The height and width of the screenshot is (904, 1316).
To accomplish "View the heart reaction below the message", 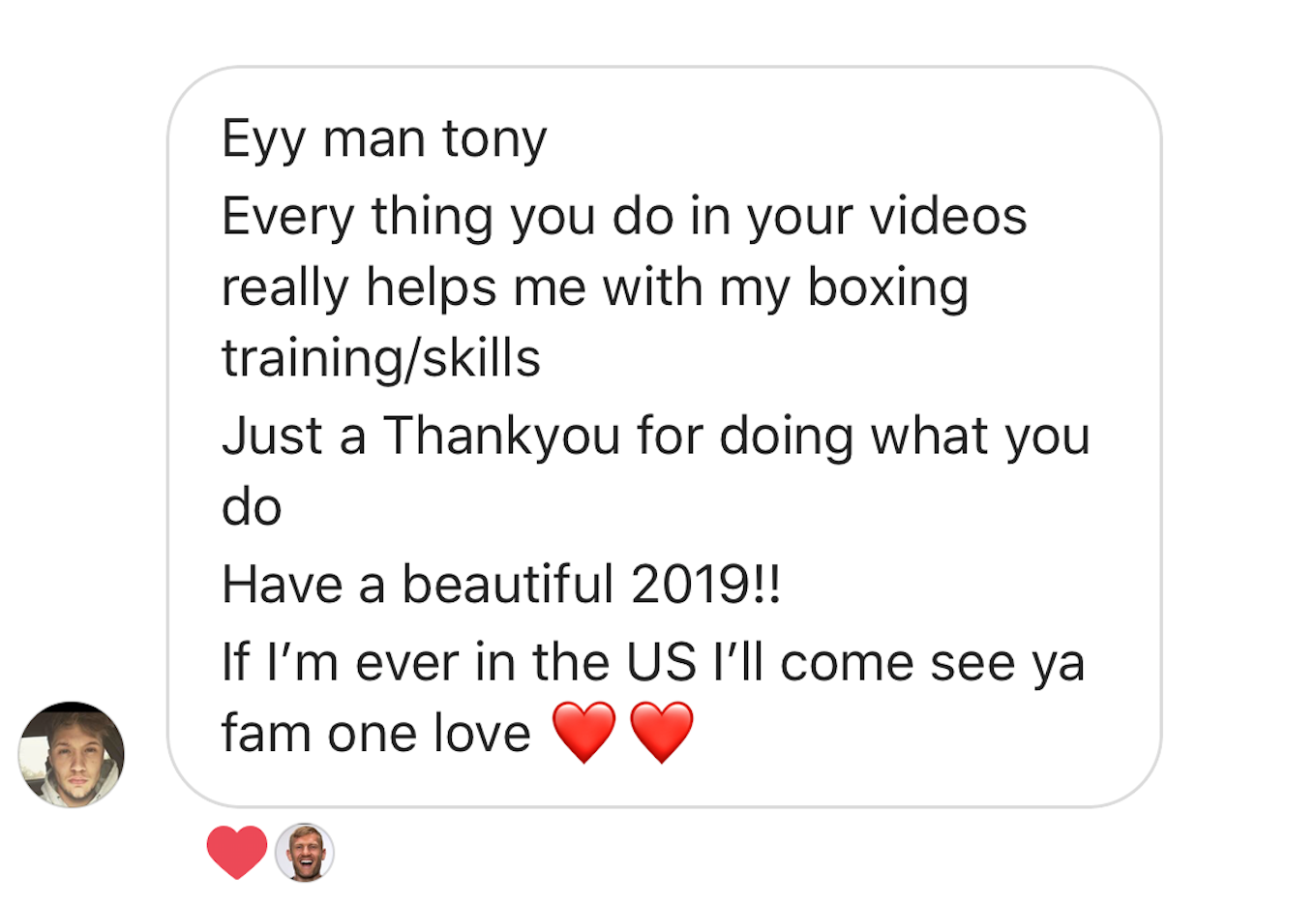I will (x=237, y=853).
